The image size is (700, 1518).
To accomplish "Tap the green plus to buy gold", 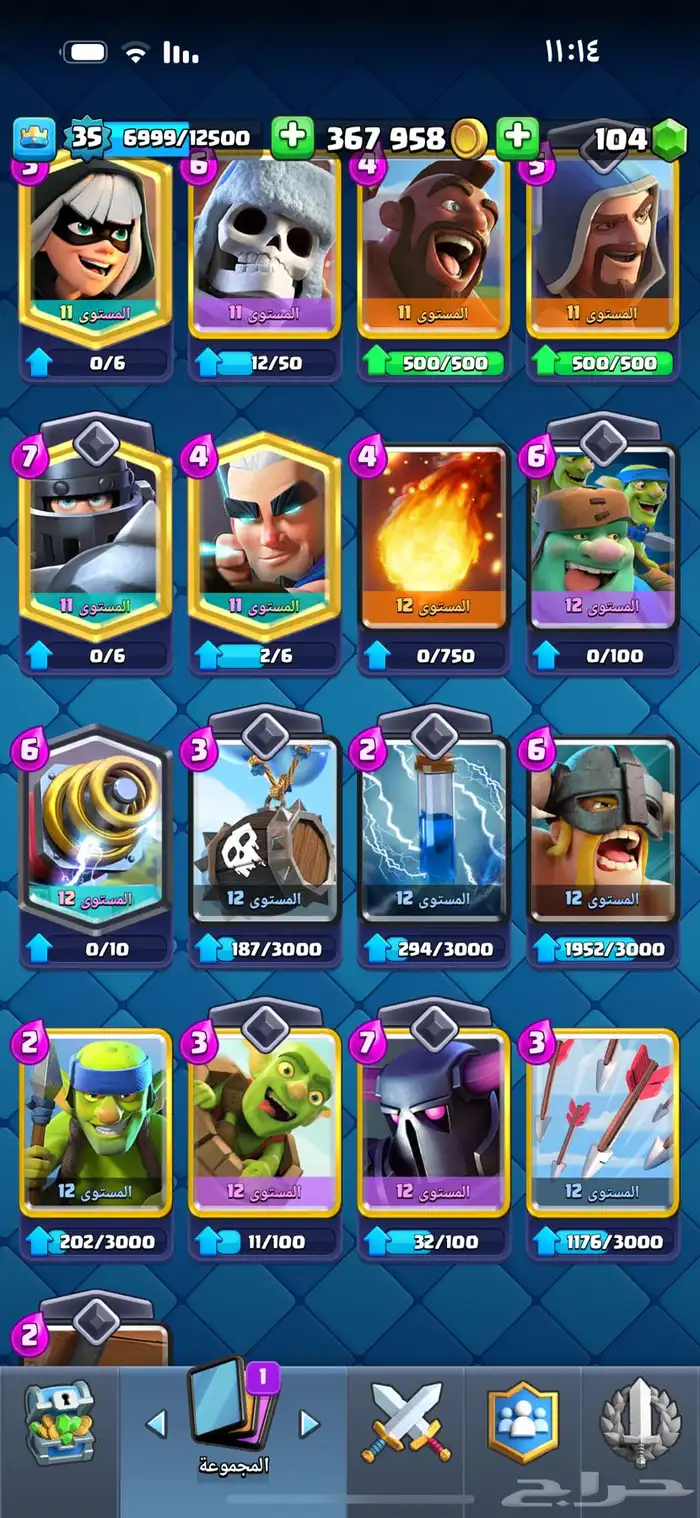I will [293, 137].
